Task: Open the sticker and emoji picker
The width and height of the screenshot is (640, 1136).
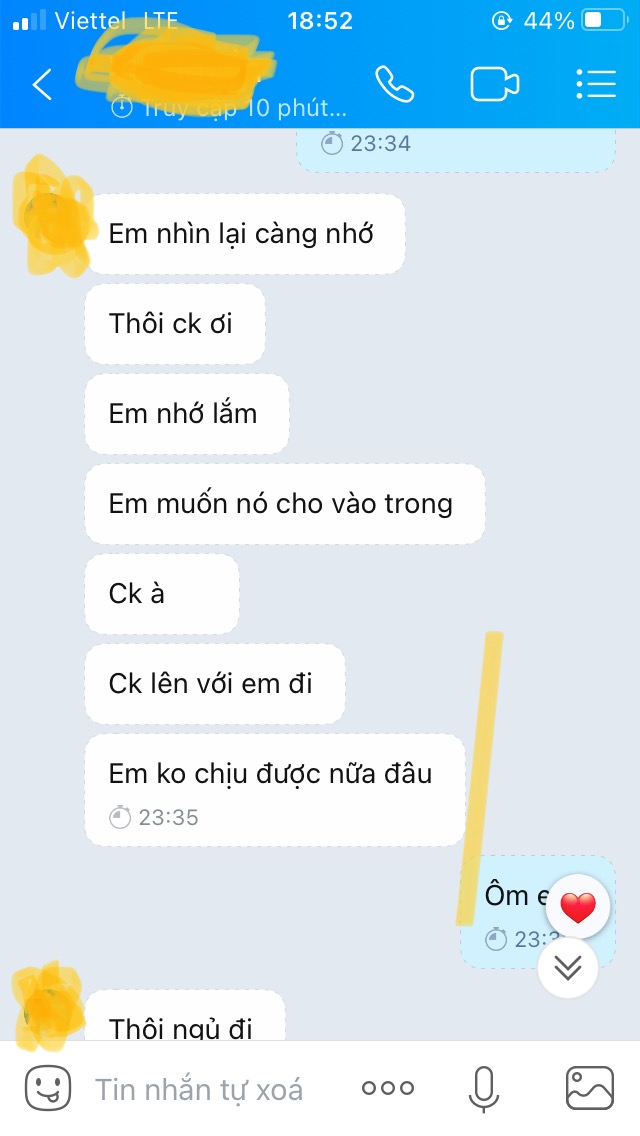Action: [48, 1088]
